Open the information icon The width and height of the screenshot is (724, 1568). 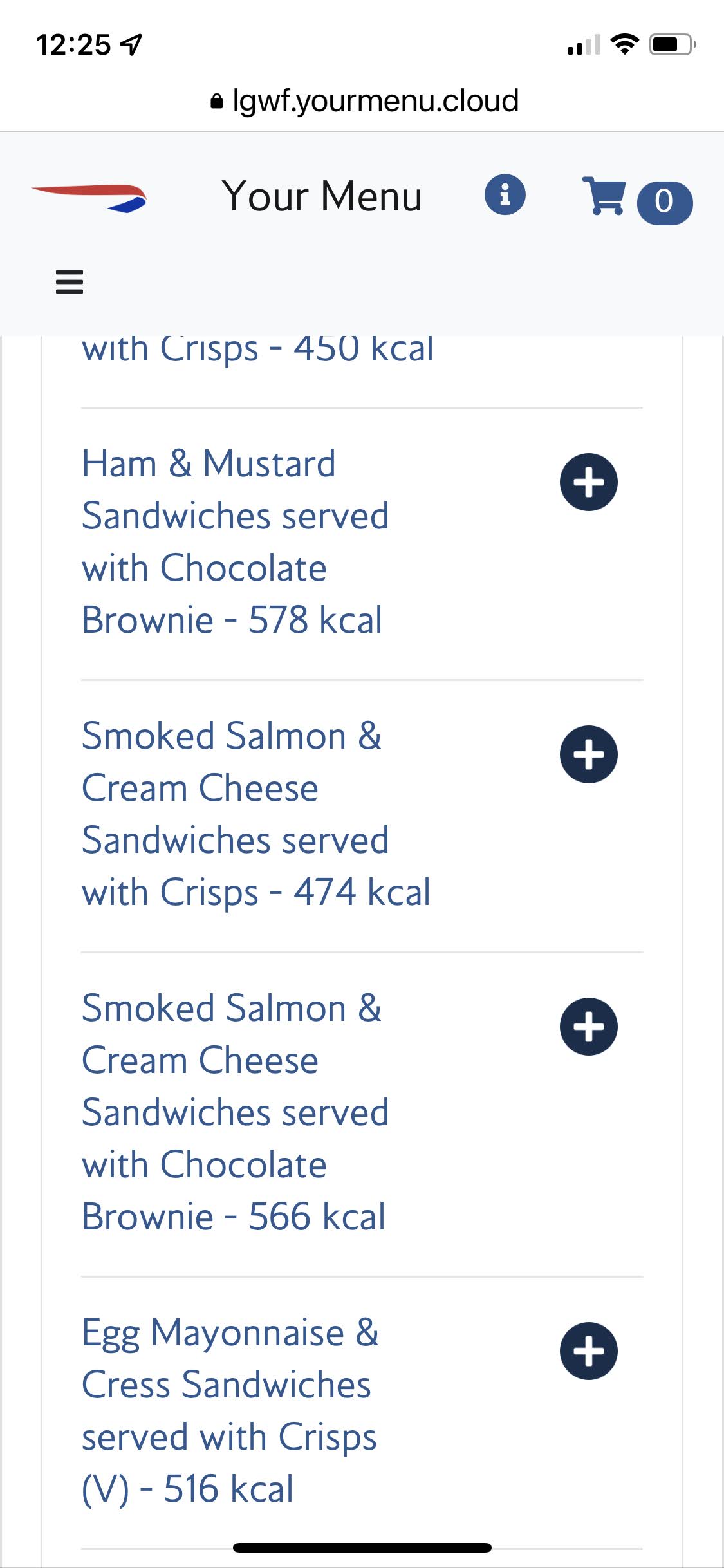tap(505, 195)
